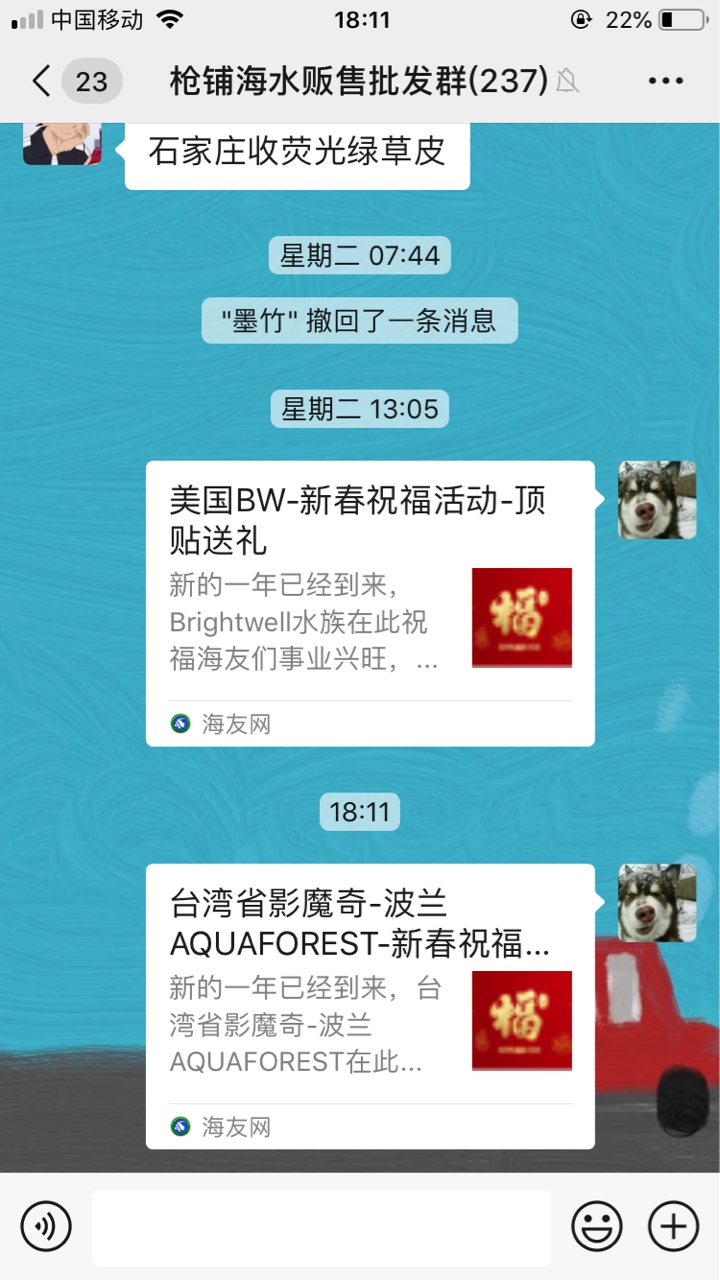This screenshot has width=720, height=1280.
Task: Open the 美国BW-新春祝福活动 shared link card
Action: click(370, 603)
